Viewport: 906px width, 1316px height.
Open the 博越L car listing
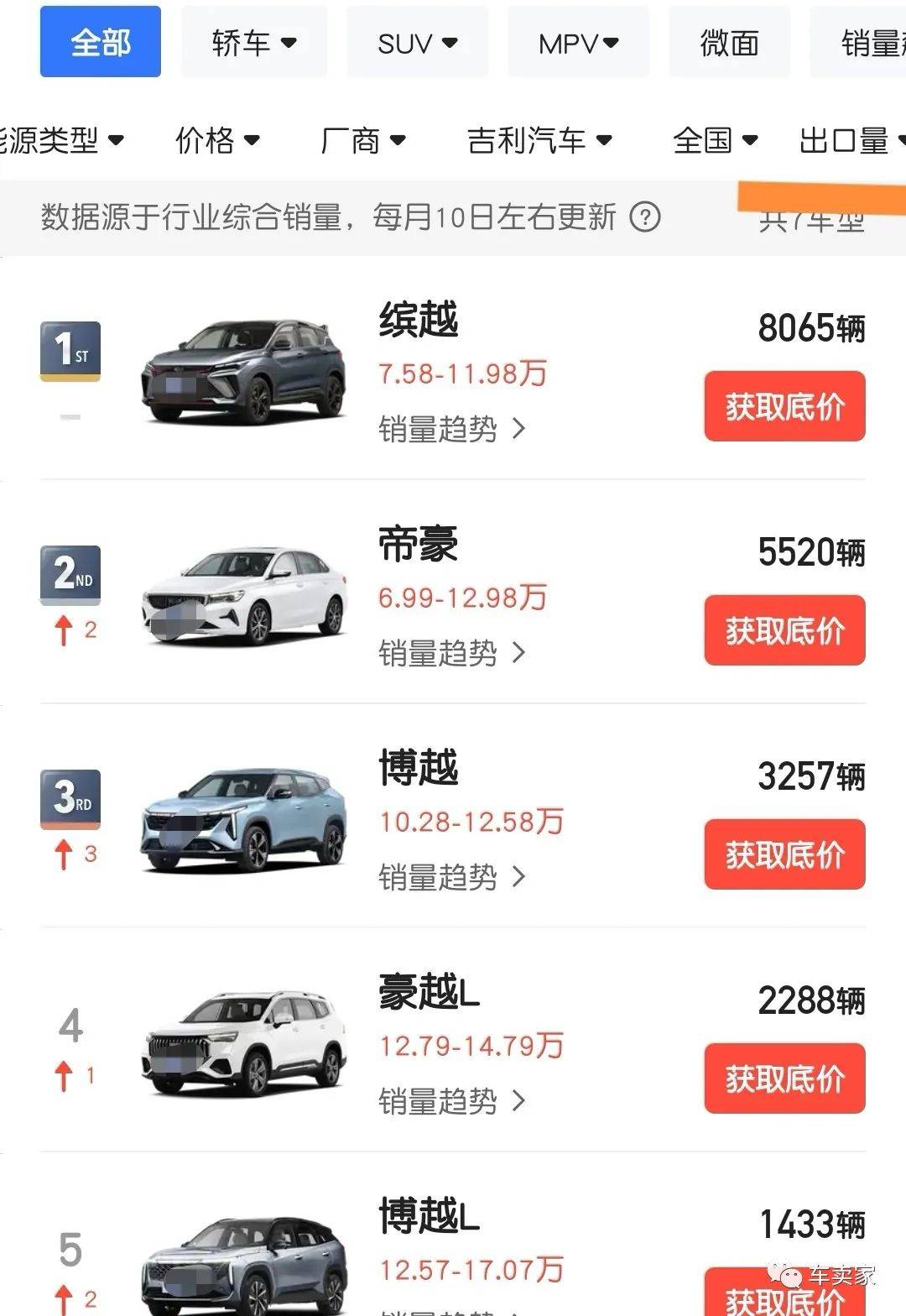(x=428, y=1216)
